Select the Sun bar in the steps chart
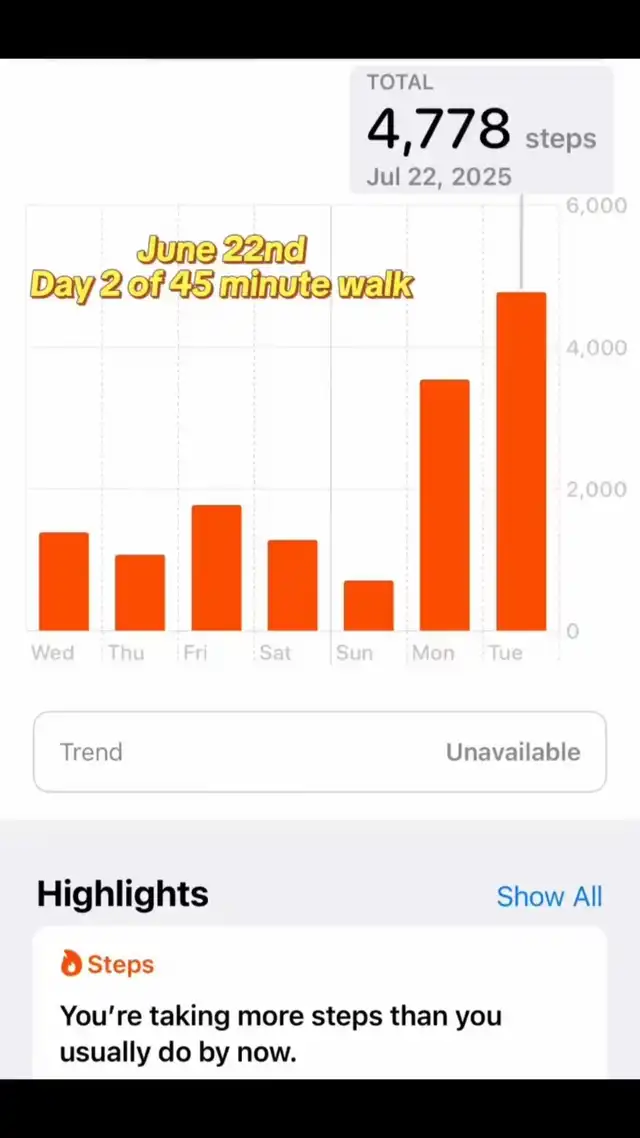This screenshot has height=1138, width=640. (x=369, y=605)
